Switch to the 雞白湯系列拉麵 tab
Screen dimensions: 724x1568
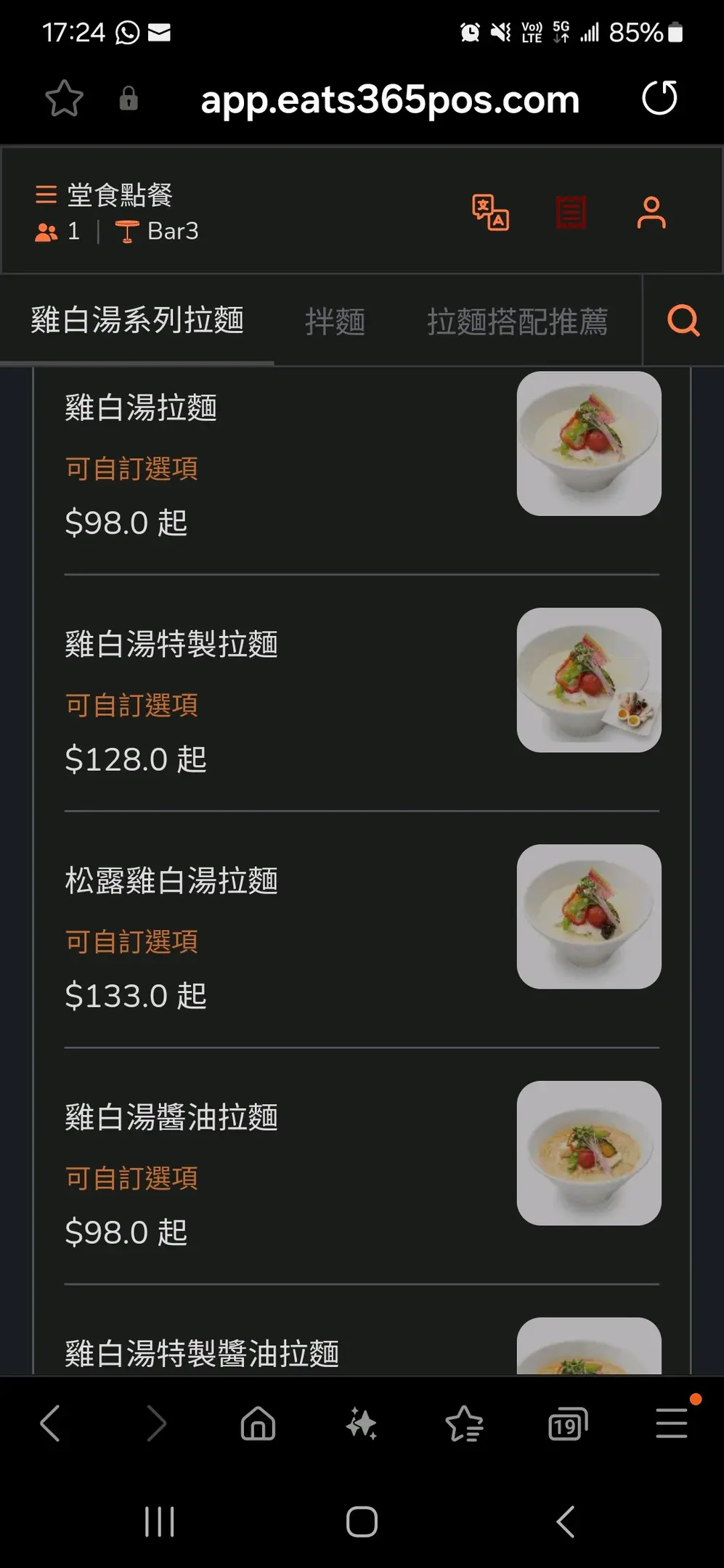(137, 320)
